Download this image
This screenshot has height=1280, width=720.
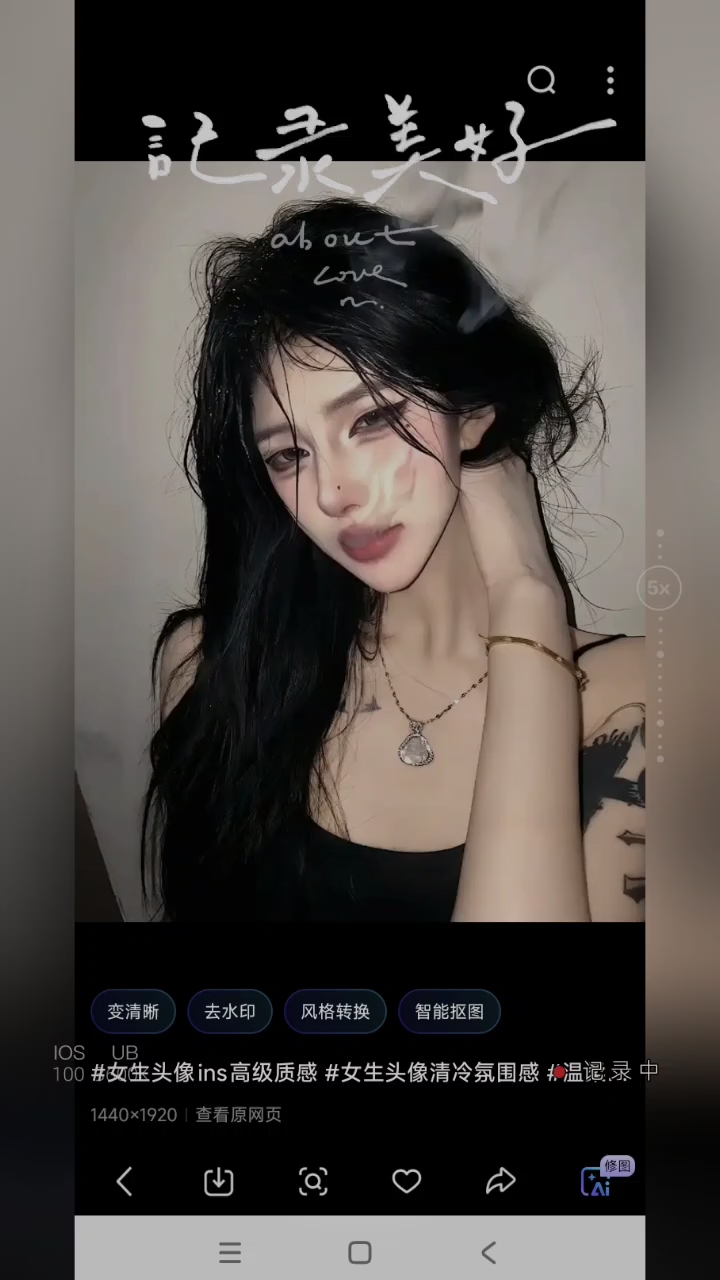pyautogui.click(x=218, y=1182)
